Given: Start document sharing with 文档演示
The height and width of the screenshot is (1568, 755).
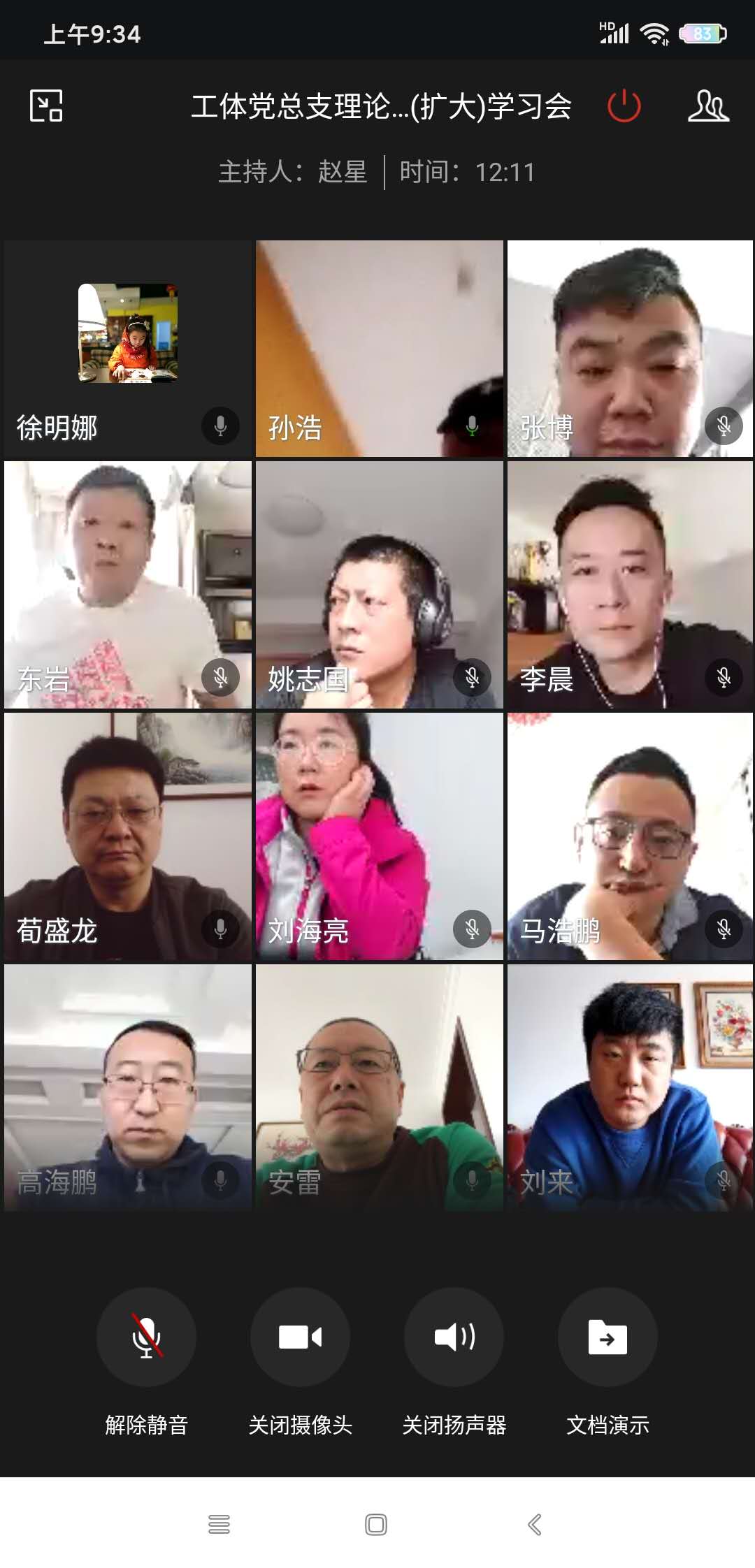Looking at the screenshot, I should pyautogui.click(x=607, y=1337).
